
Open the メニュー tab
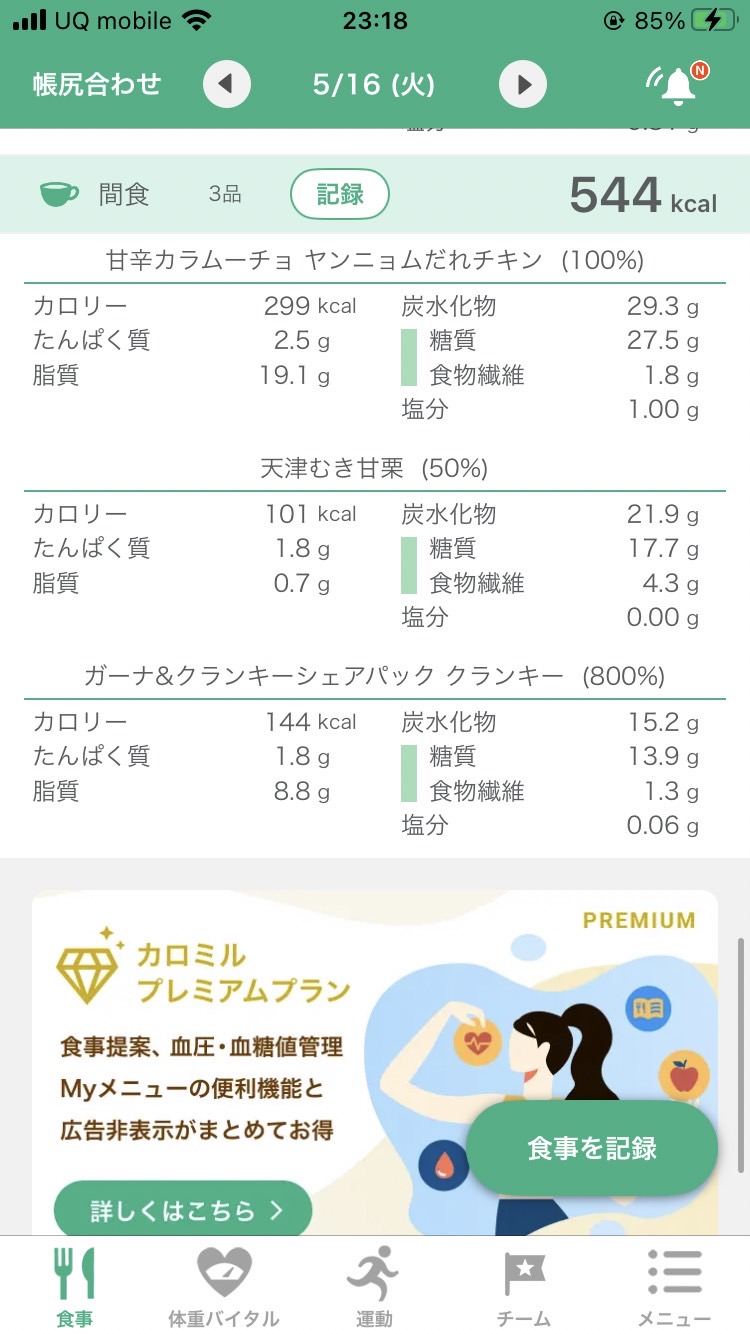click(x=674, y=1286)
